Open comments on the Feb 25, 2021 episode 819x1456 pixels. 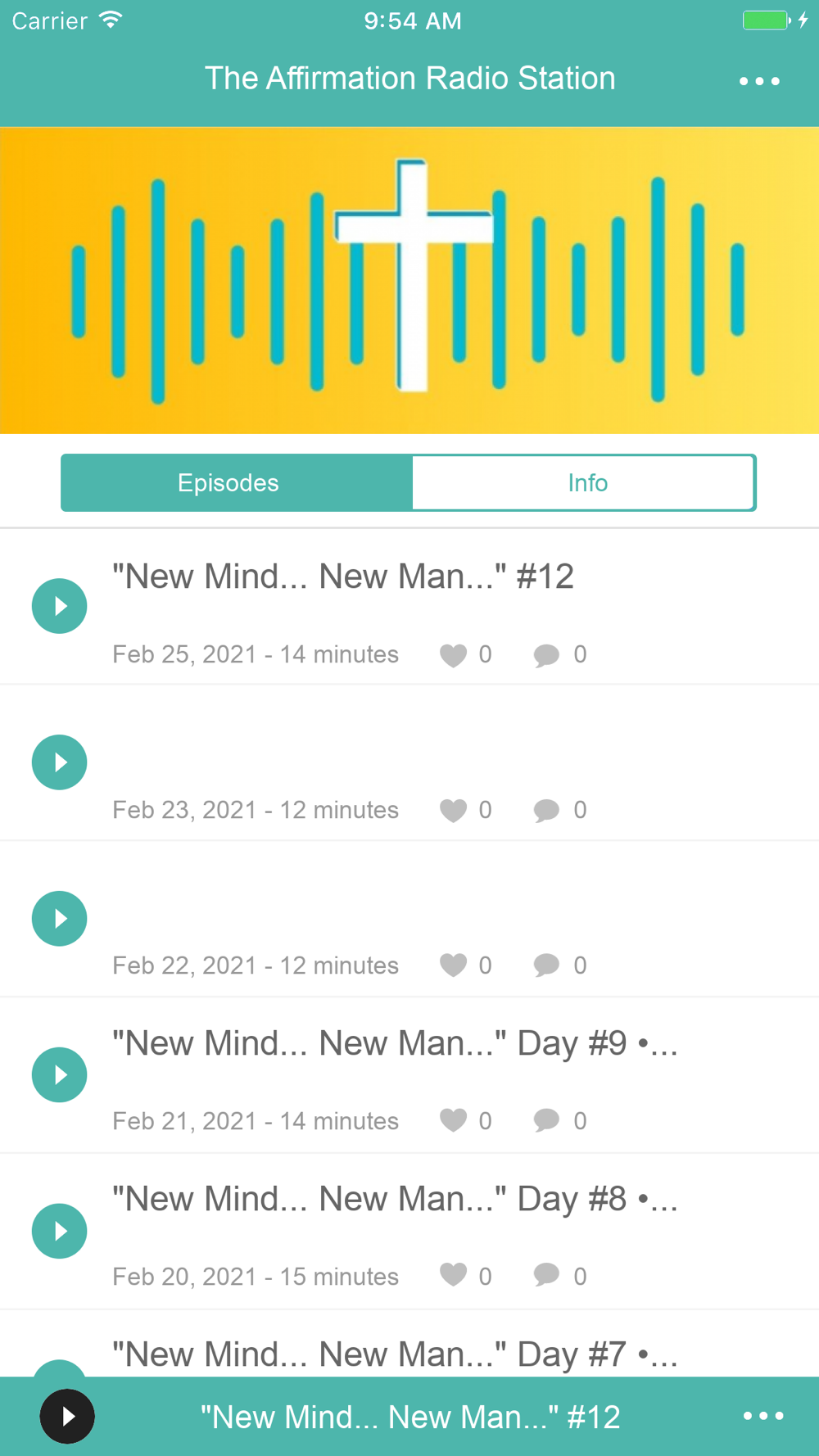546,655
